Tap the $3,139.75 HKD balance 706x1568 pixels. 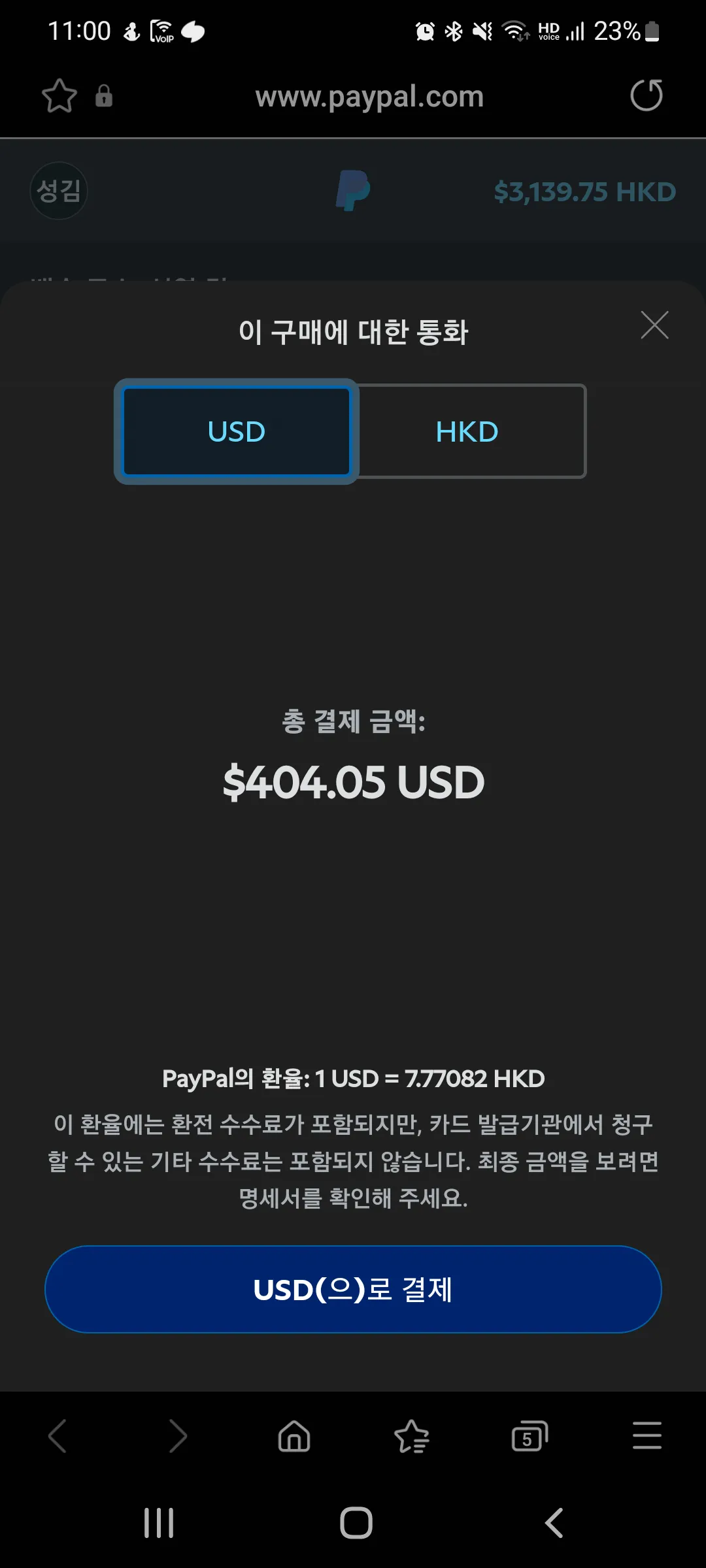click(585, 191)
